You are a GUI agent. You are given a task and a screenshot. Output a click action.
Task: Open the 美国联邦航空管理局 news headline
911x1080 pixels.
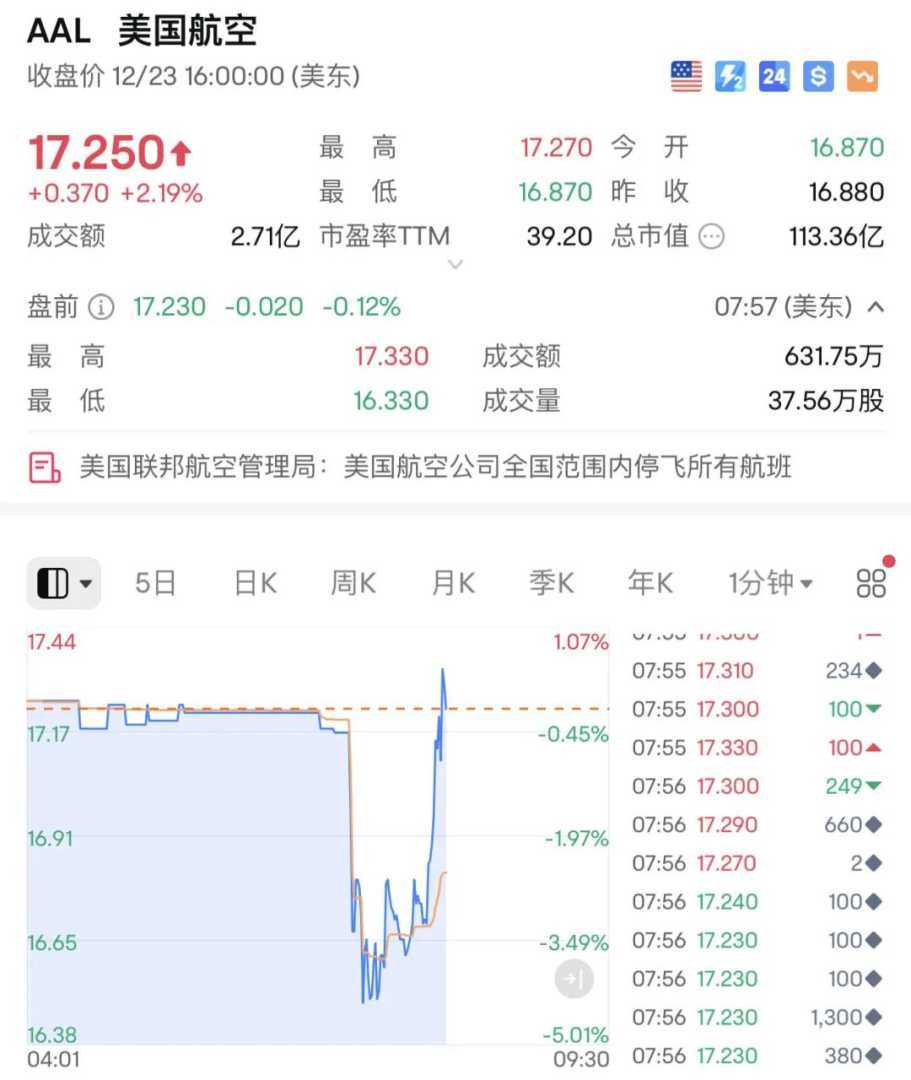435,466
